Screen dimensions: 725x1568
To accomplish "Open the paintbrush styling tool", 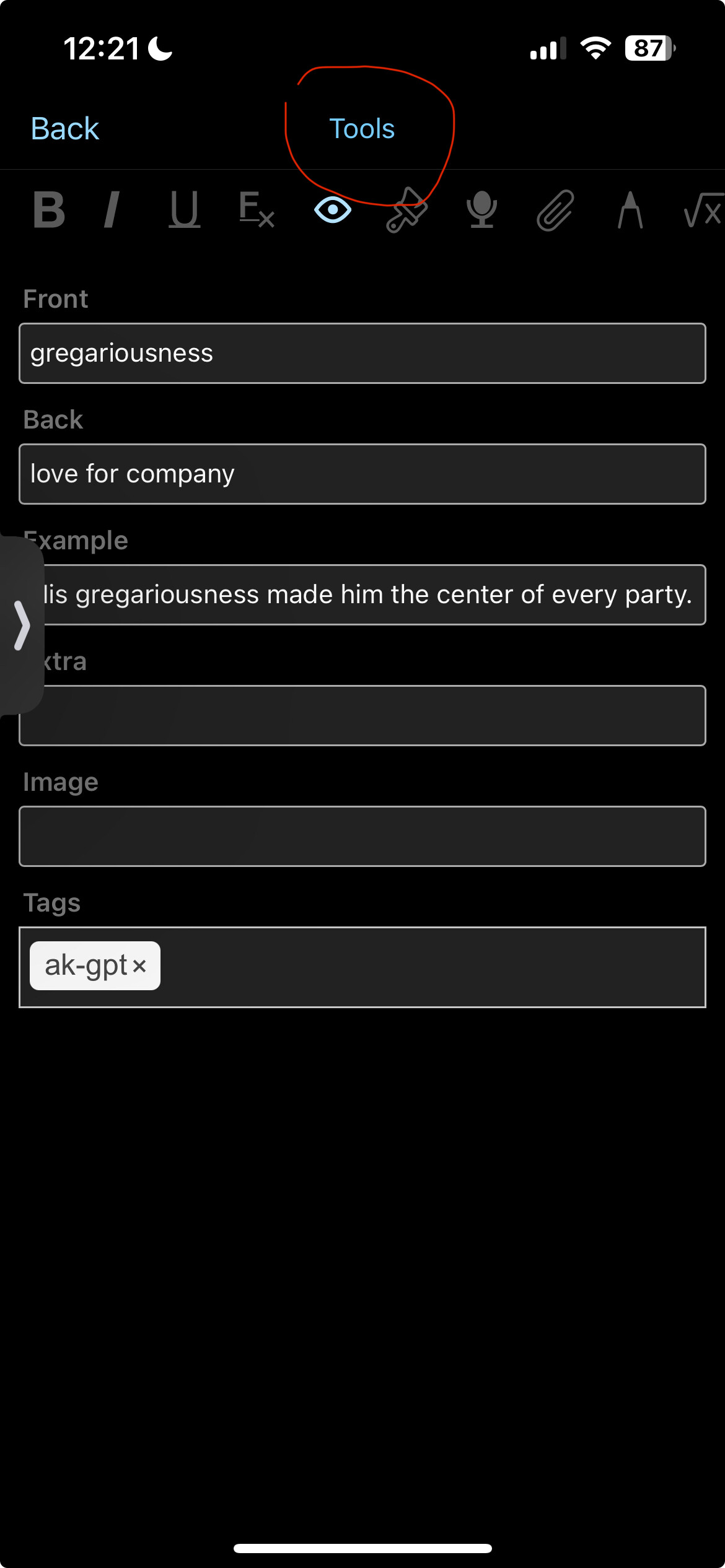I will click(x=406, y=210).
